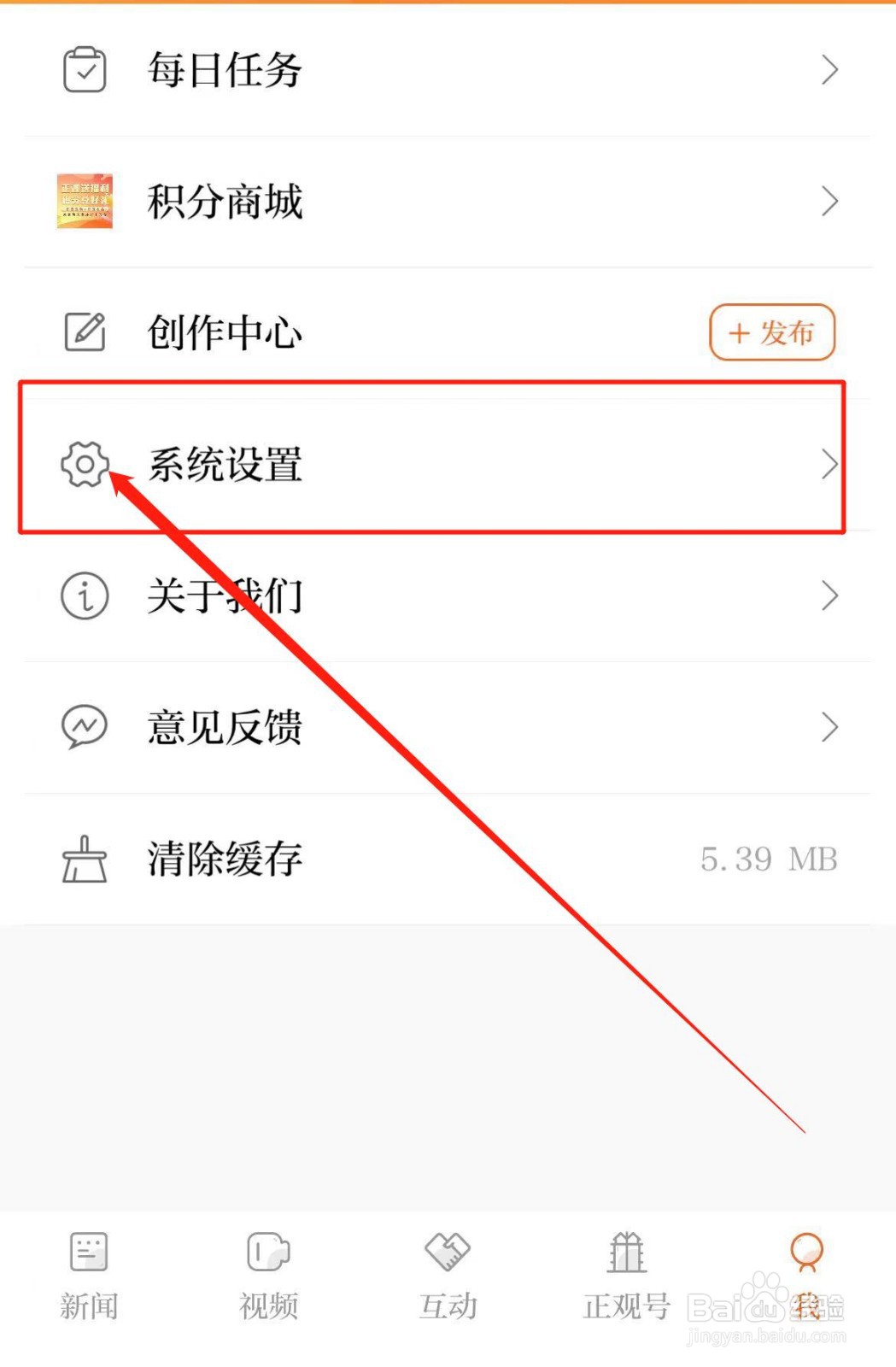Tap 清除缓存 to clear cache
896x1367 pixels.
pyautogui.click(x=224, y=860)
